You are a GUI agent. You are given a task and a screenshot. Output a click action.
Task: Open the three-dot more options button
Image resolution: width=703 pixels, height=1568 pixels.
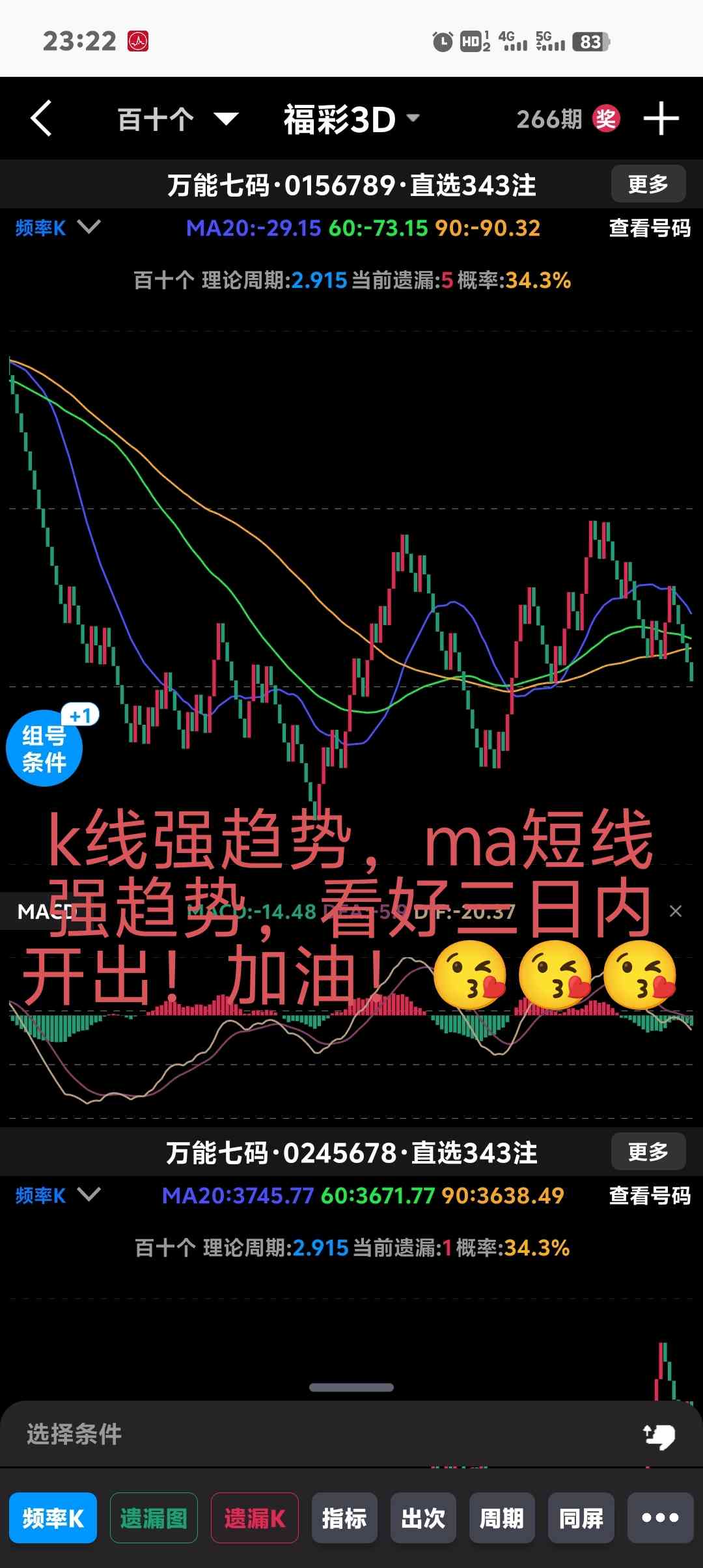(660, 1519)
